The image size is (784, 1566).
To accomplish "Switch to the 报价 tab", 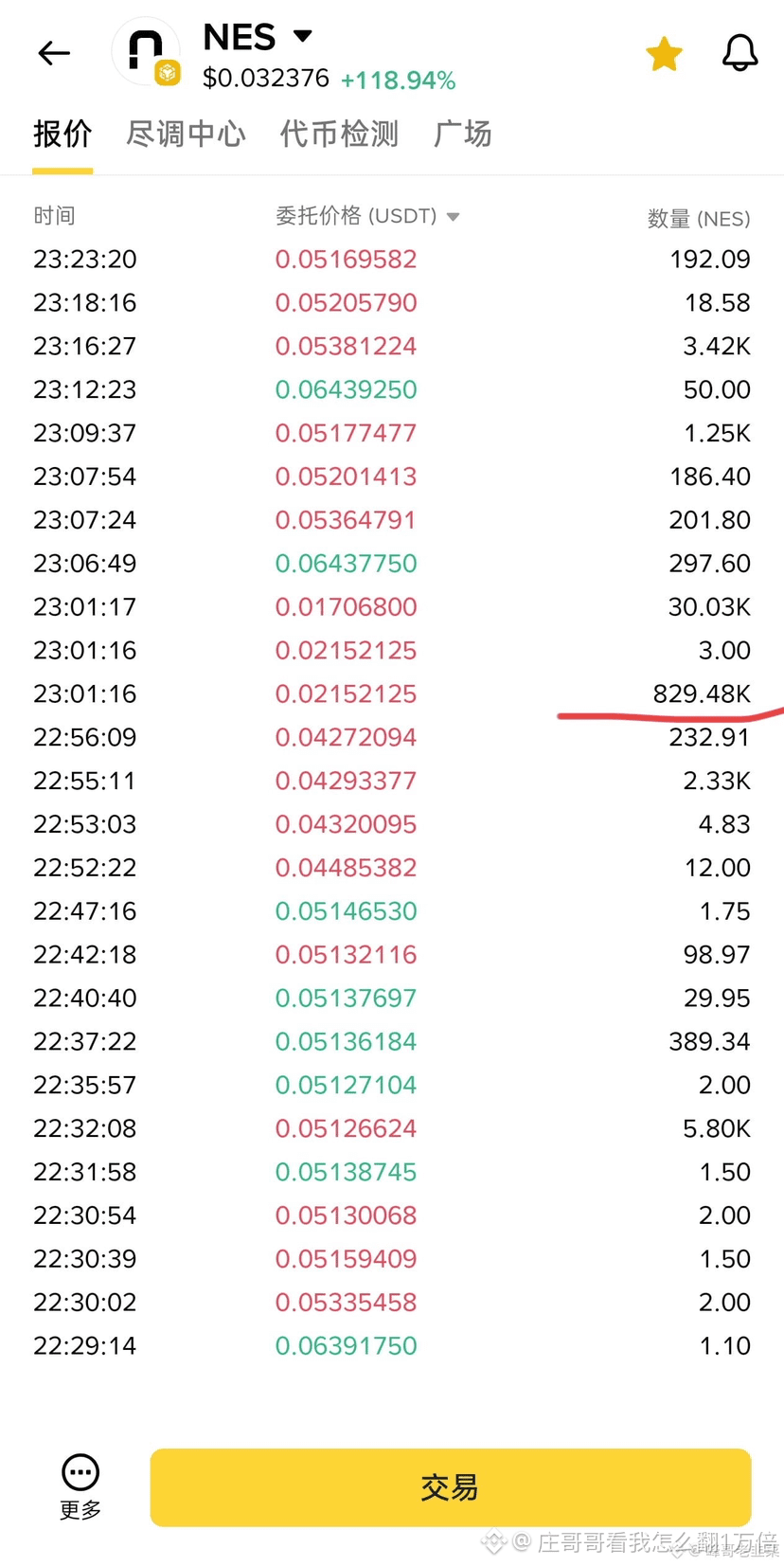I will (62, 134).
